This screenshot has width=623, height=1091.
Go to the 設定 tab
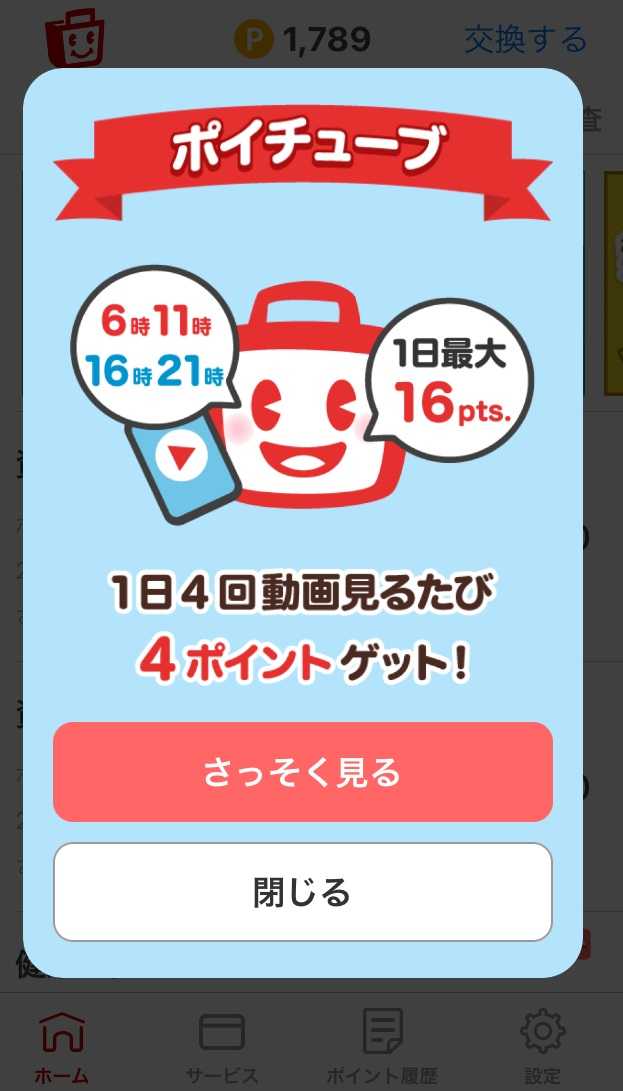[x=543, y=1045]
